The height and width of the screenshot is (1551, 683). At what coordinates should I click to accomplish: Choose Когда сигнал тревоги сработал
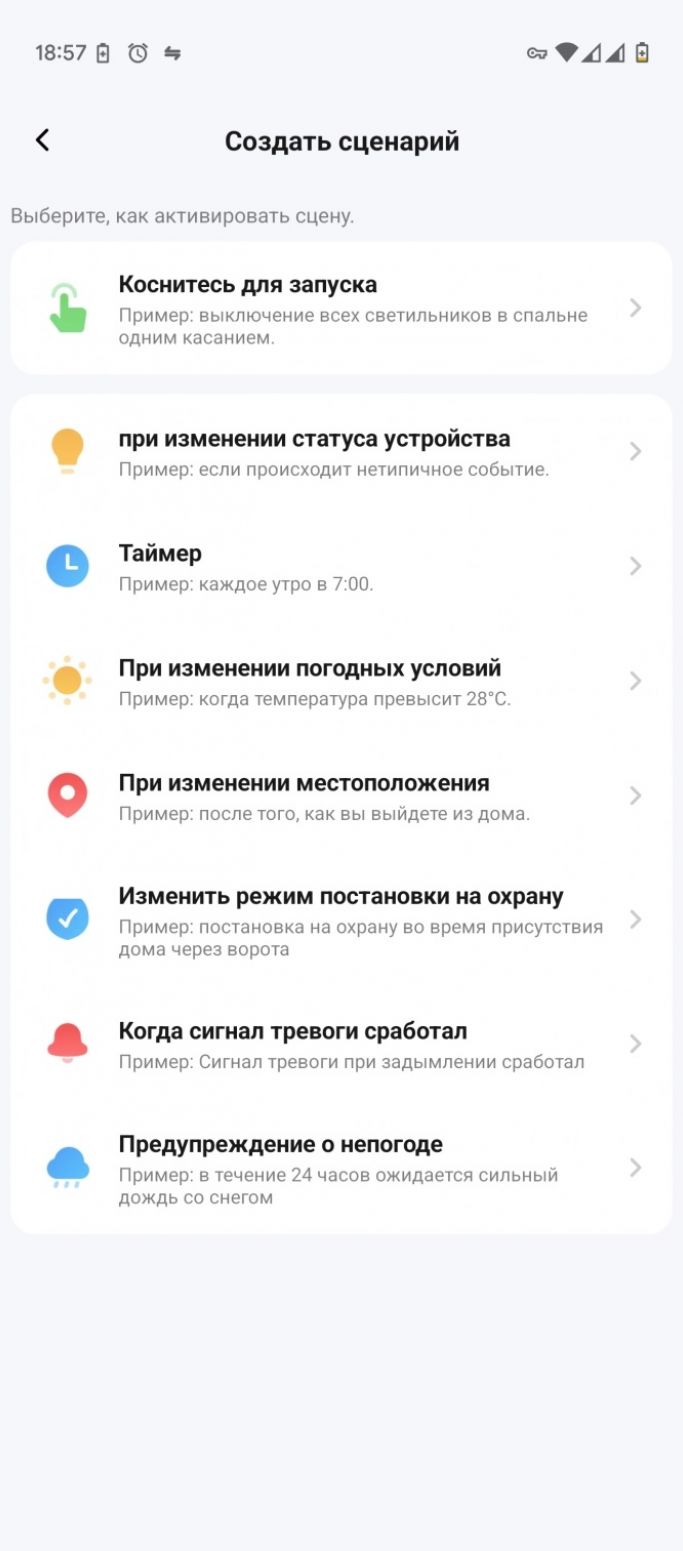pyautogui.click(x=341, y=1044)
